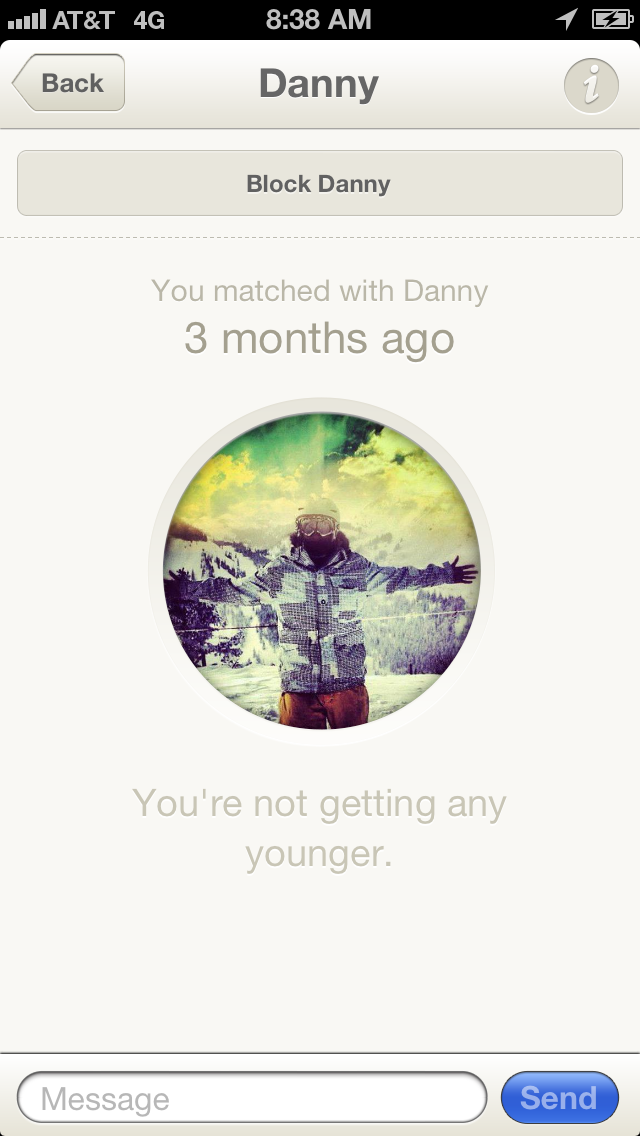The image size is (640, 1136).
Task: Hit the blue Send button
Action: (x=560, y=1098)
